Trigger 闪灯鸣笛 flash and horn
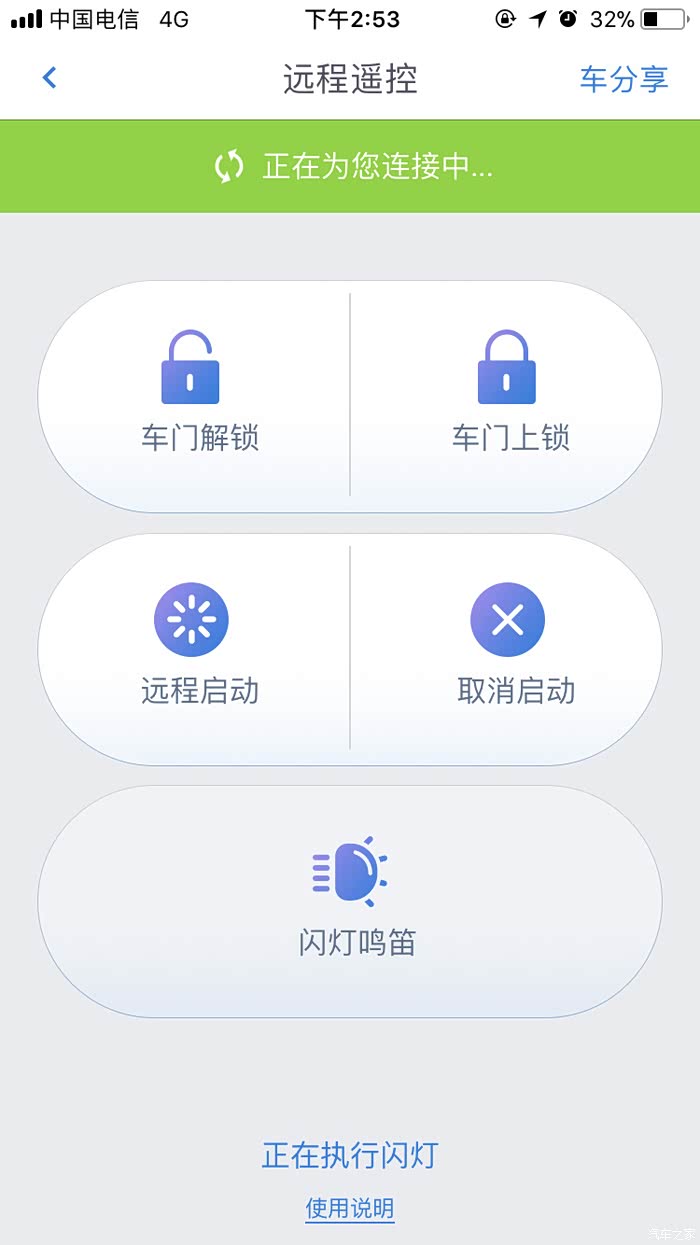This screenshot has width=700, height=1245. click(350, 901)
